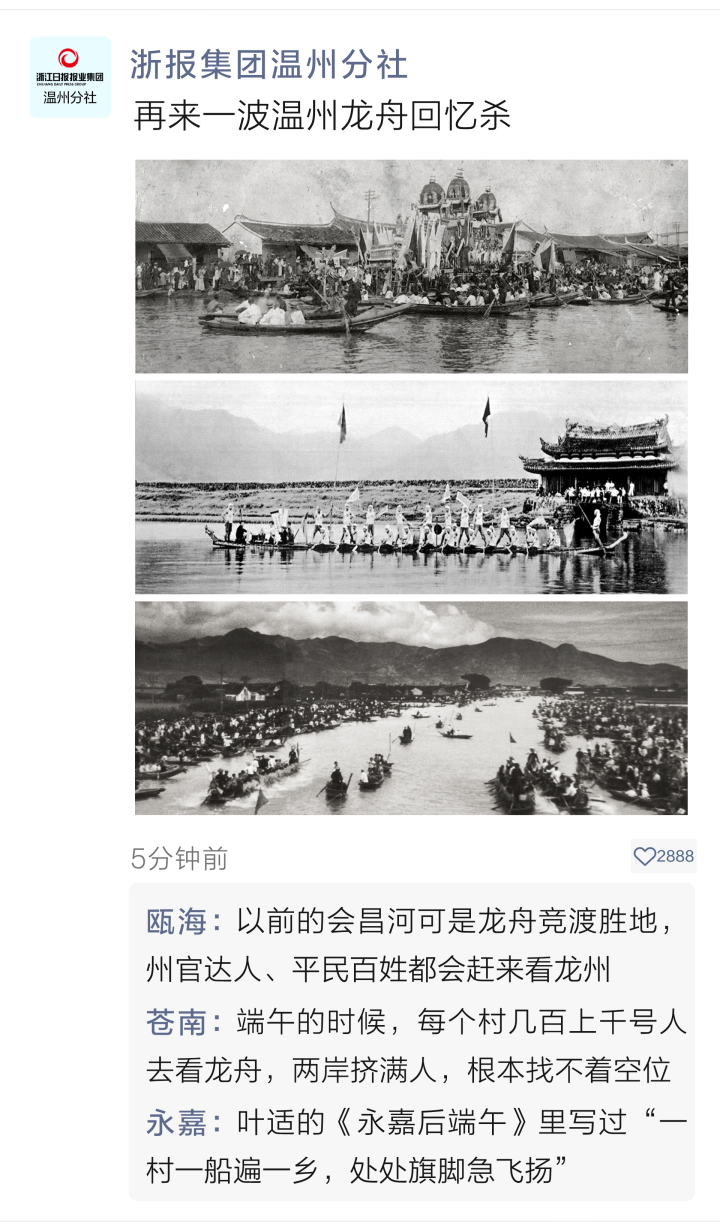Open the 浙报集团温州分社 profile avatar

pos(70,77)
